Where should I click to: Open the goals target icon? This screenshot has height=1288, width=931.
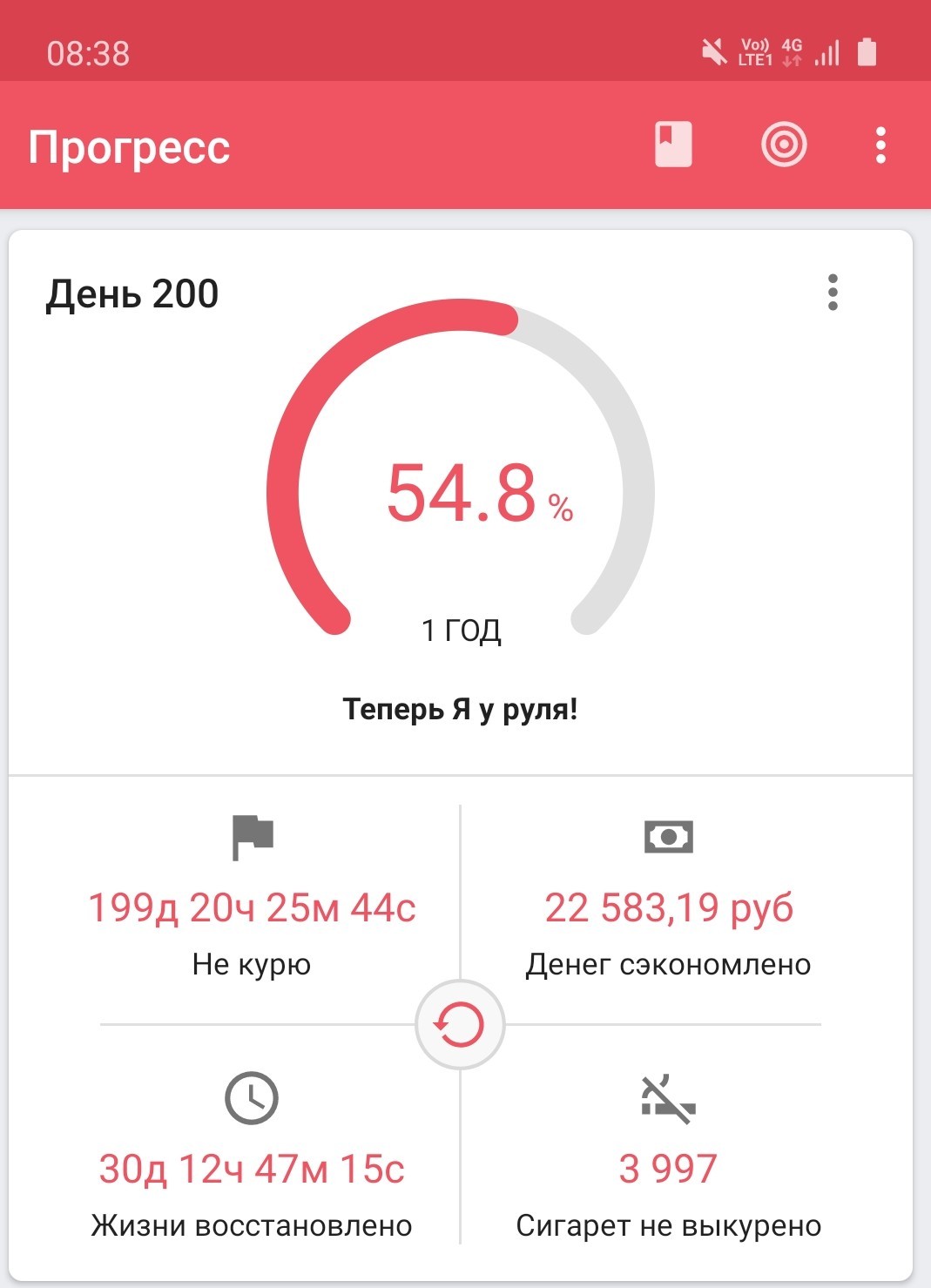[784, 145]
